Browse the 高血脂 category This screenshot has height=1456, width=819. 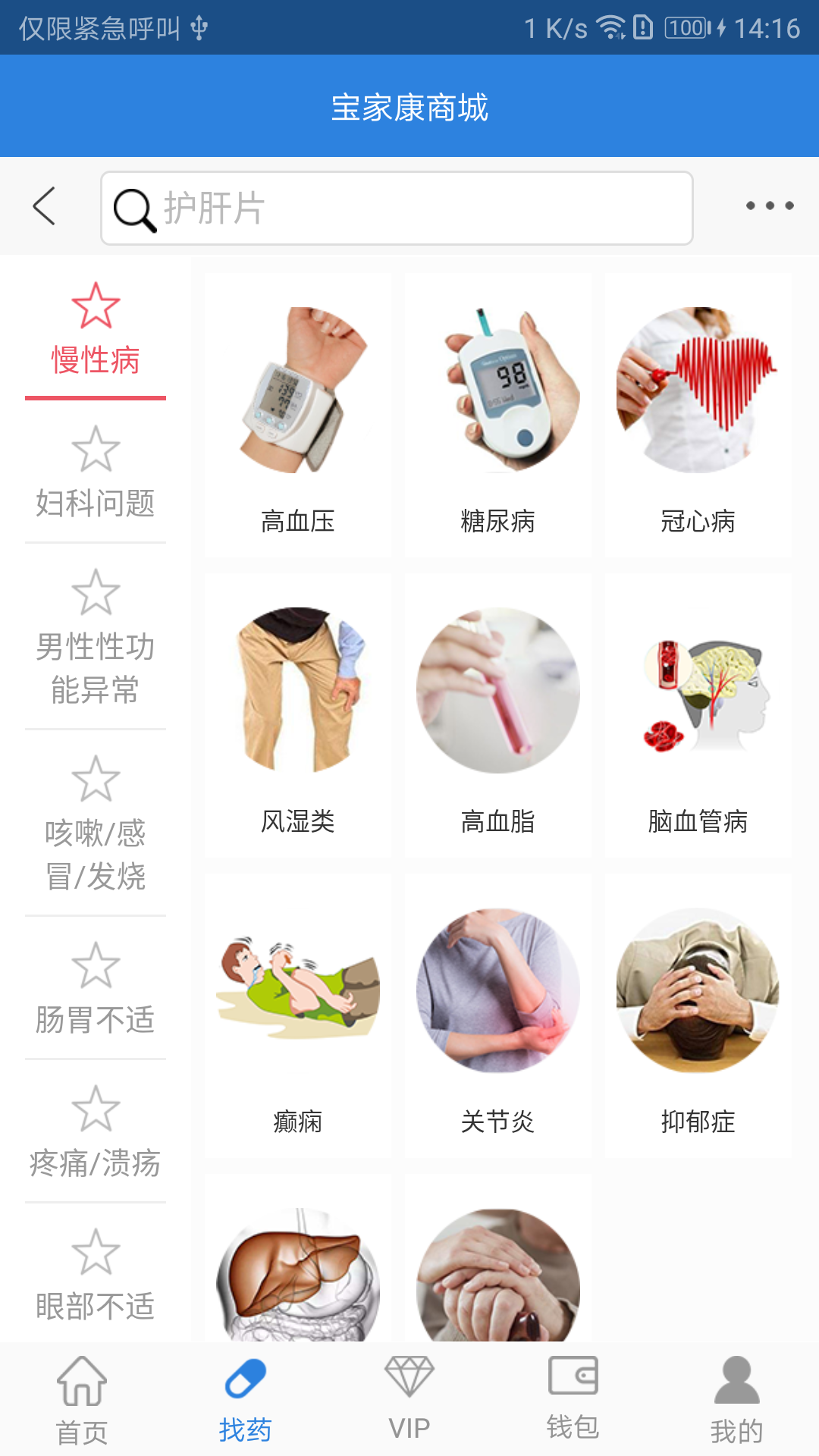(x=497, y=716)
